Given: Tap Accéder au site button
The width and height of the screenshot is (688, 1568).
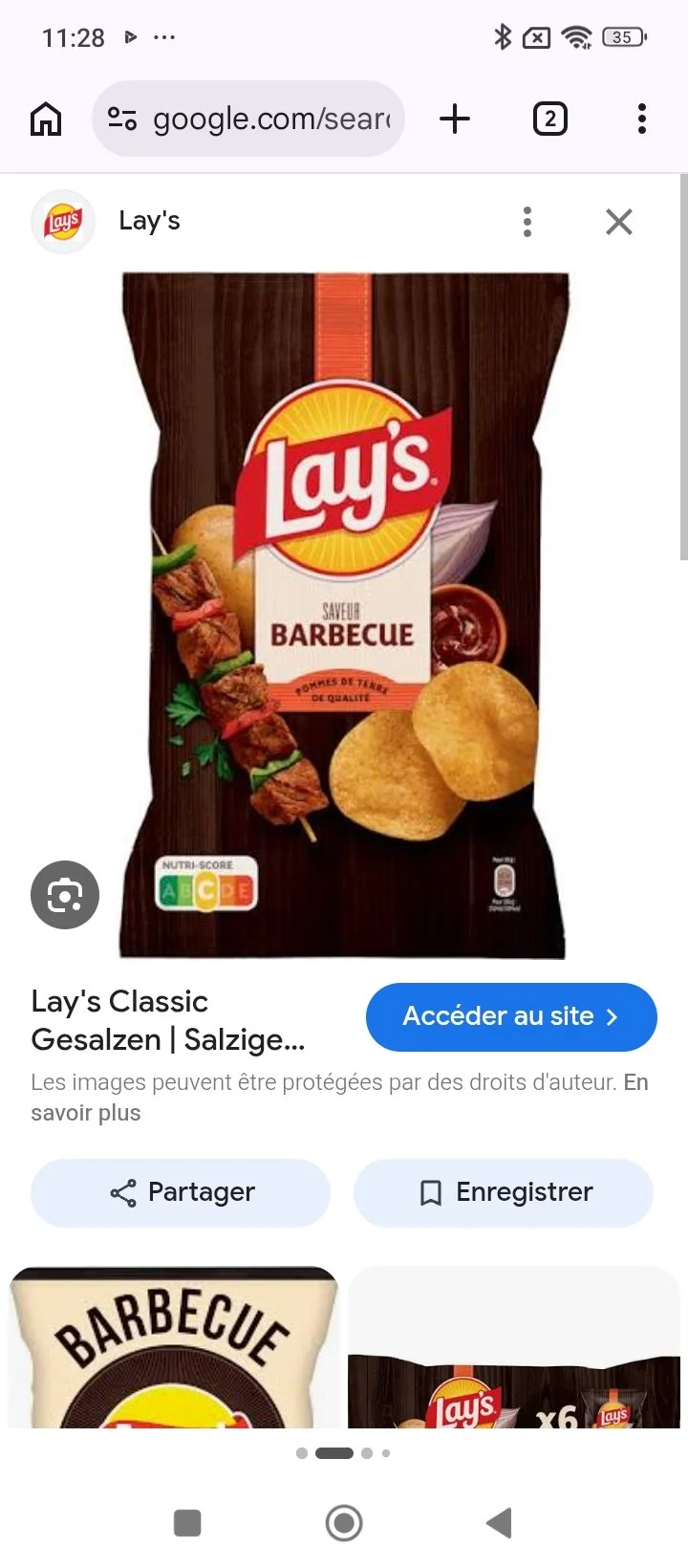Looking at the screenshot, I should pos(511,1016).
